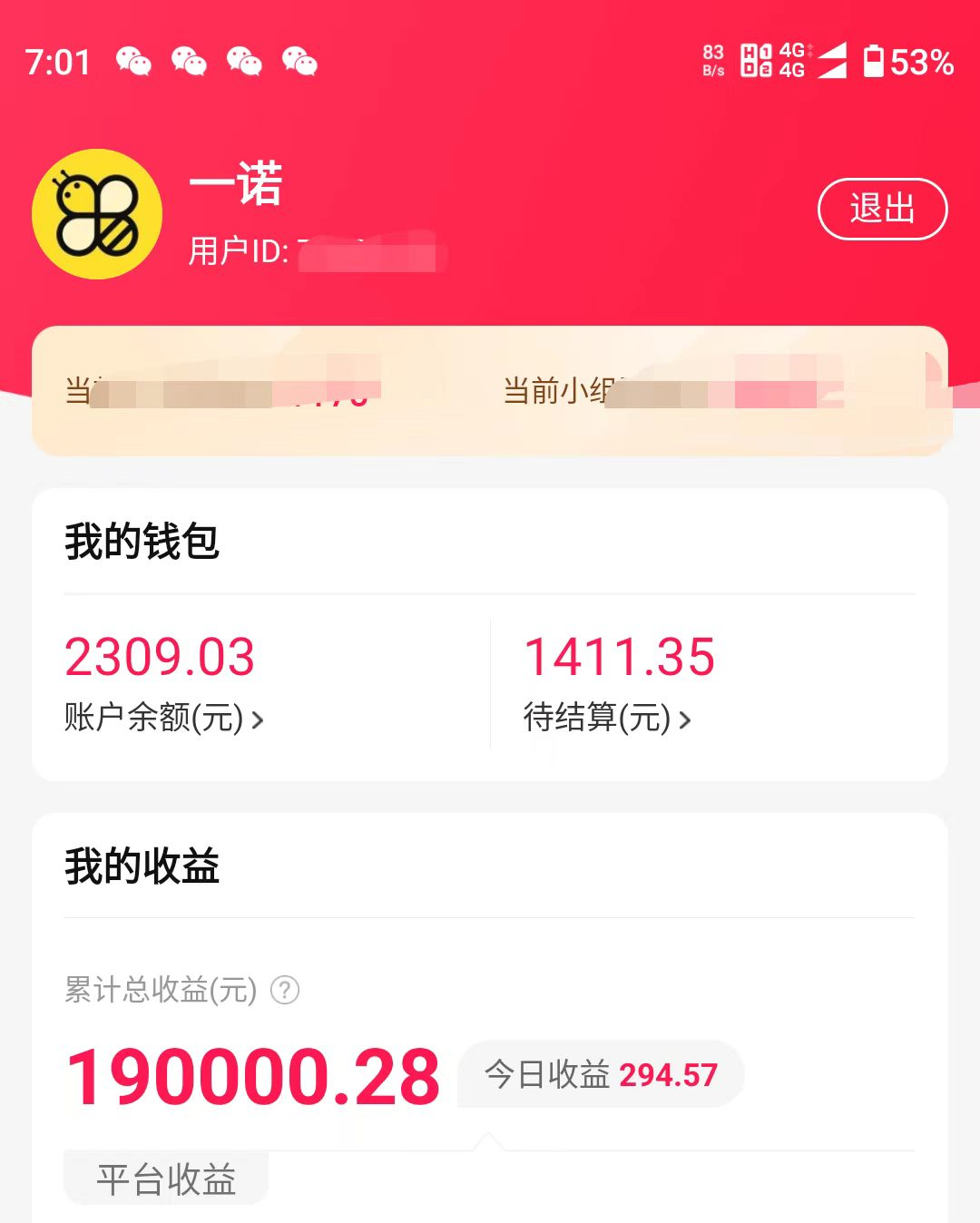Tap the 退出 logout button
The image size is (980, 1223).
[882, 208]
